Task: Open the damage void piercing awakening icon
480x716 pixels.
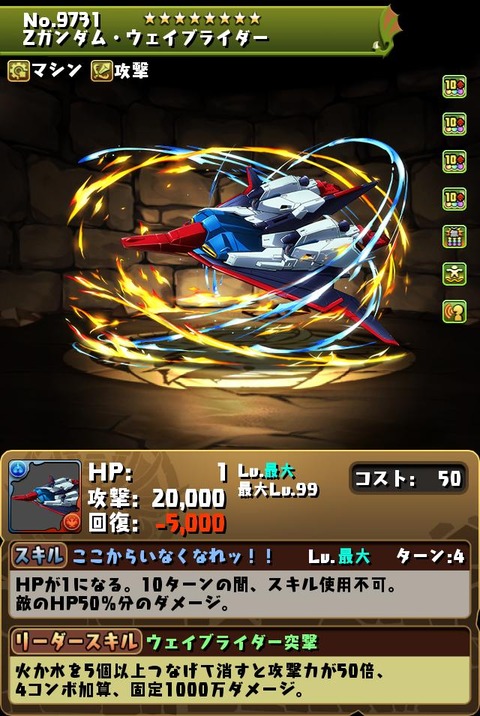Action: [x=454, y=237]
